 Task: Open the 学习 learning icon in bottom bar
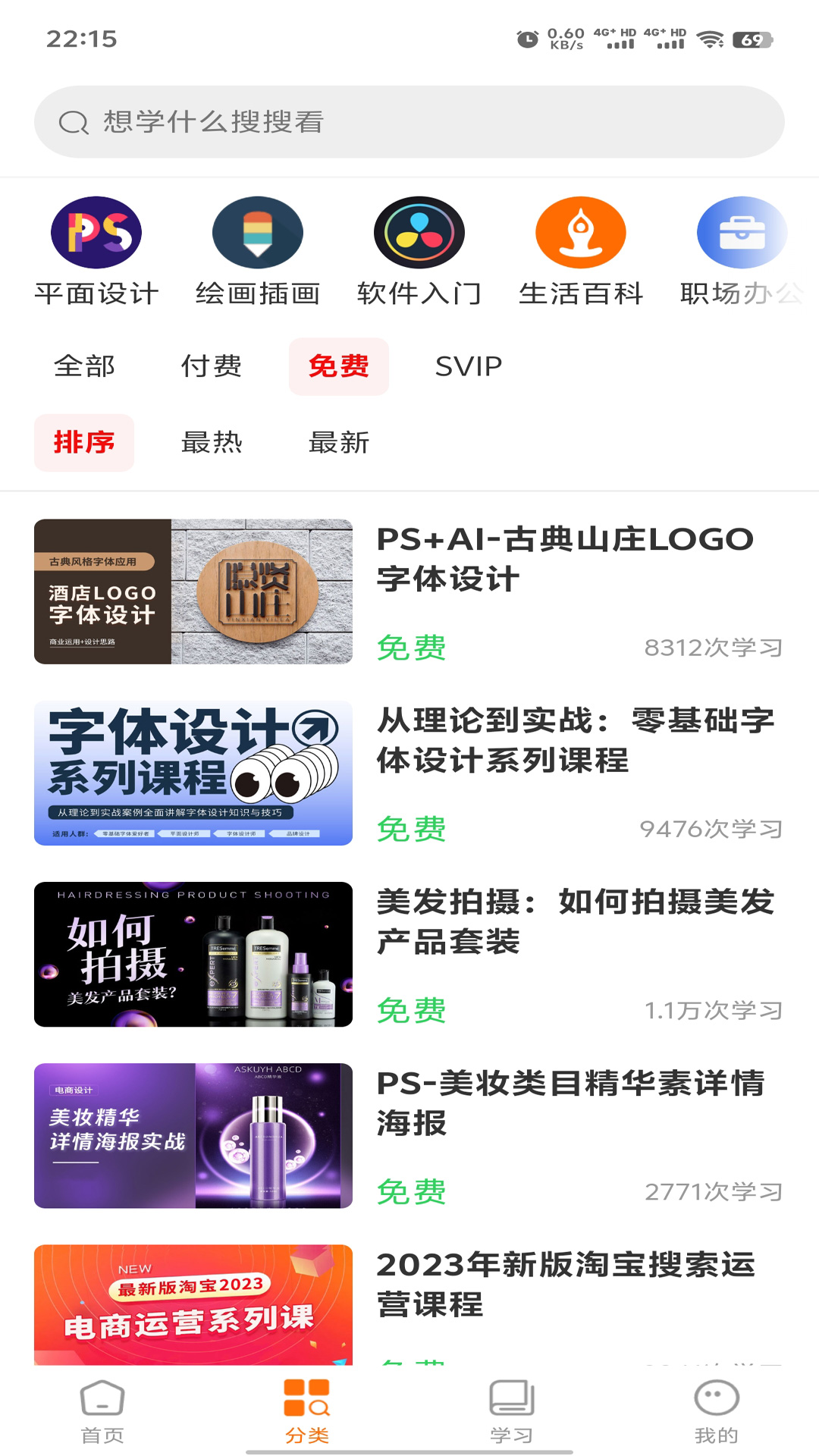pyautogui.click(x=512, y=1407)
